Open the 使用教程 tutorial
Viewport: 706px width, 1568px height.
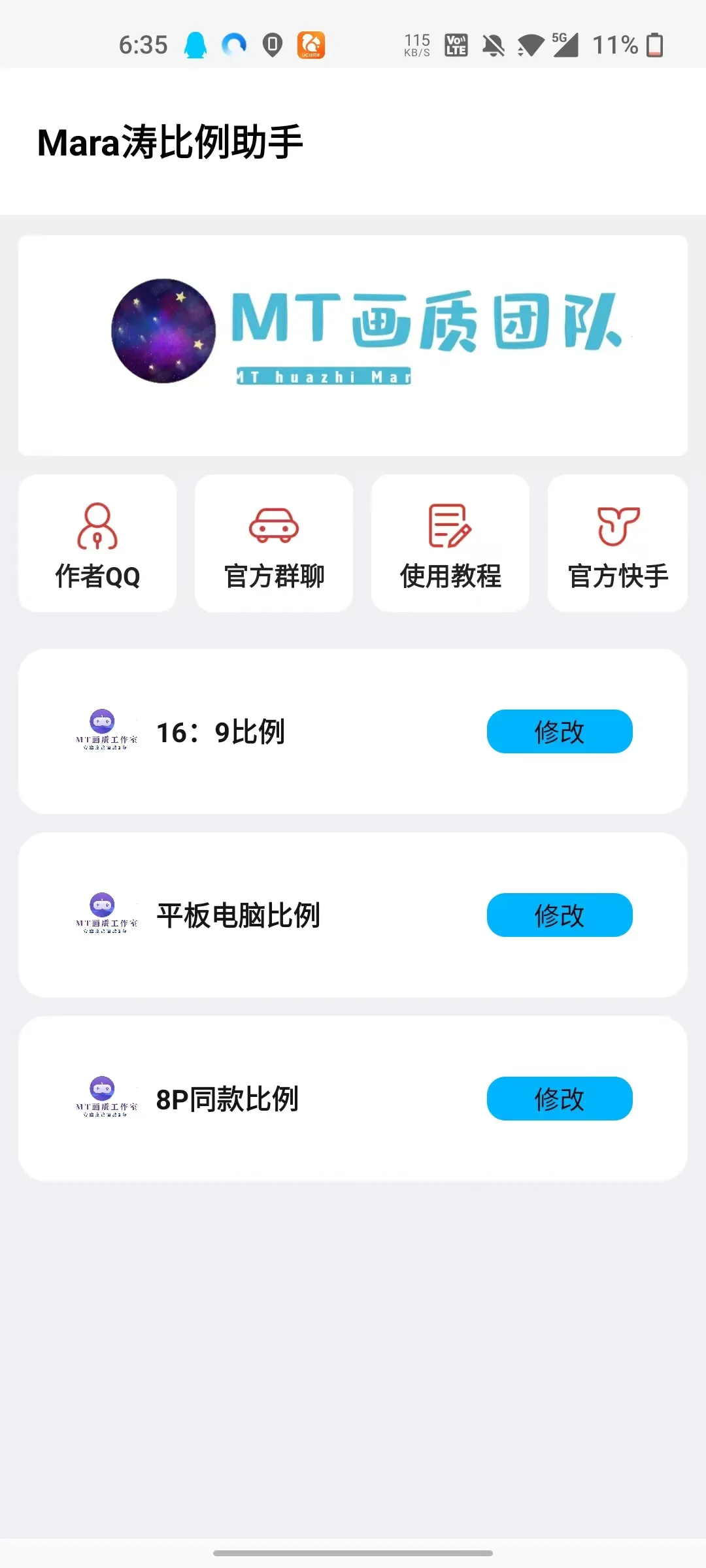tap(450, 544)
